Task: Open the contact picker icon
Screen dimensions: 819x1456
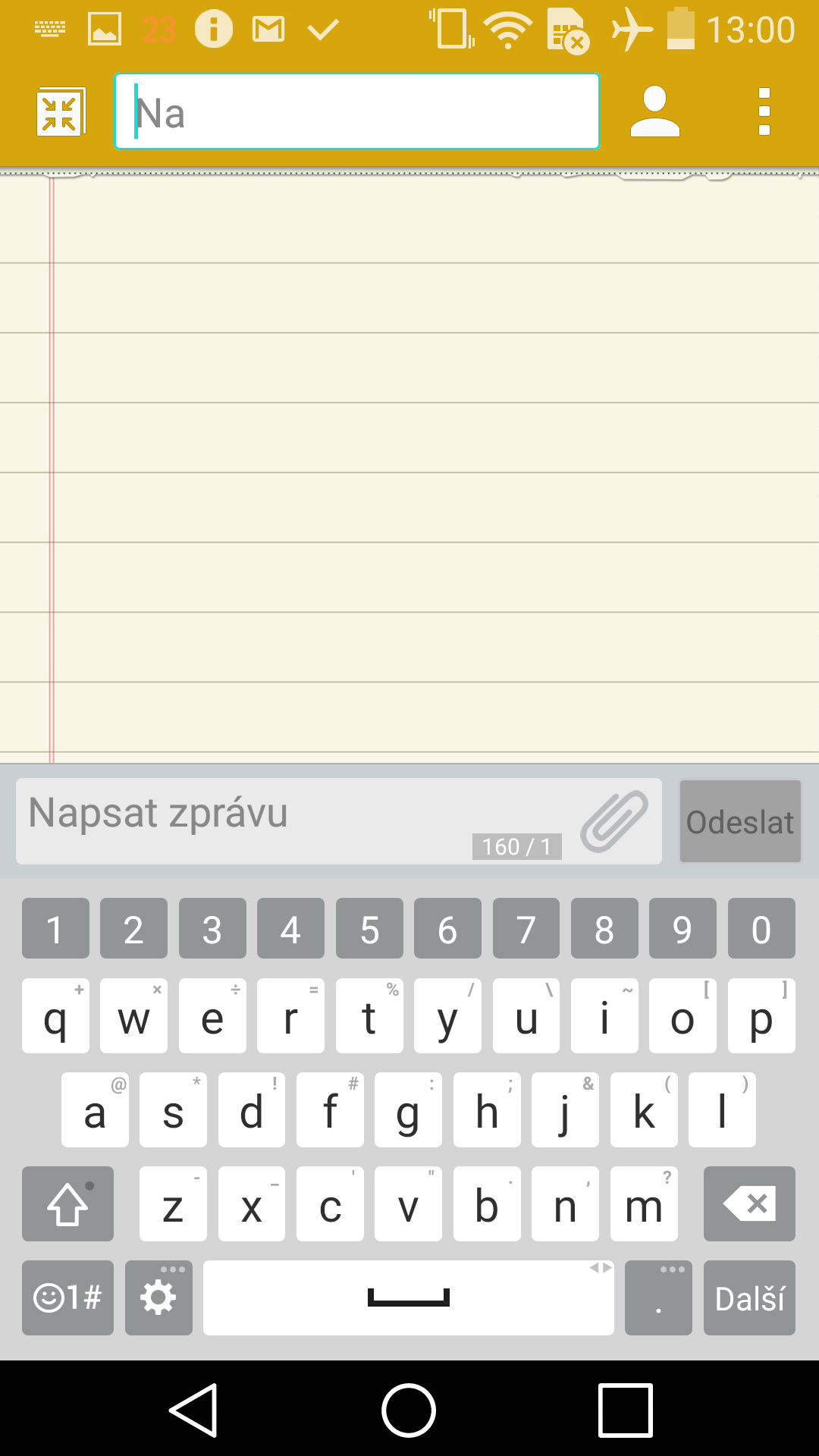Action: [x=654, y=111]
